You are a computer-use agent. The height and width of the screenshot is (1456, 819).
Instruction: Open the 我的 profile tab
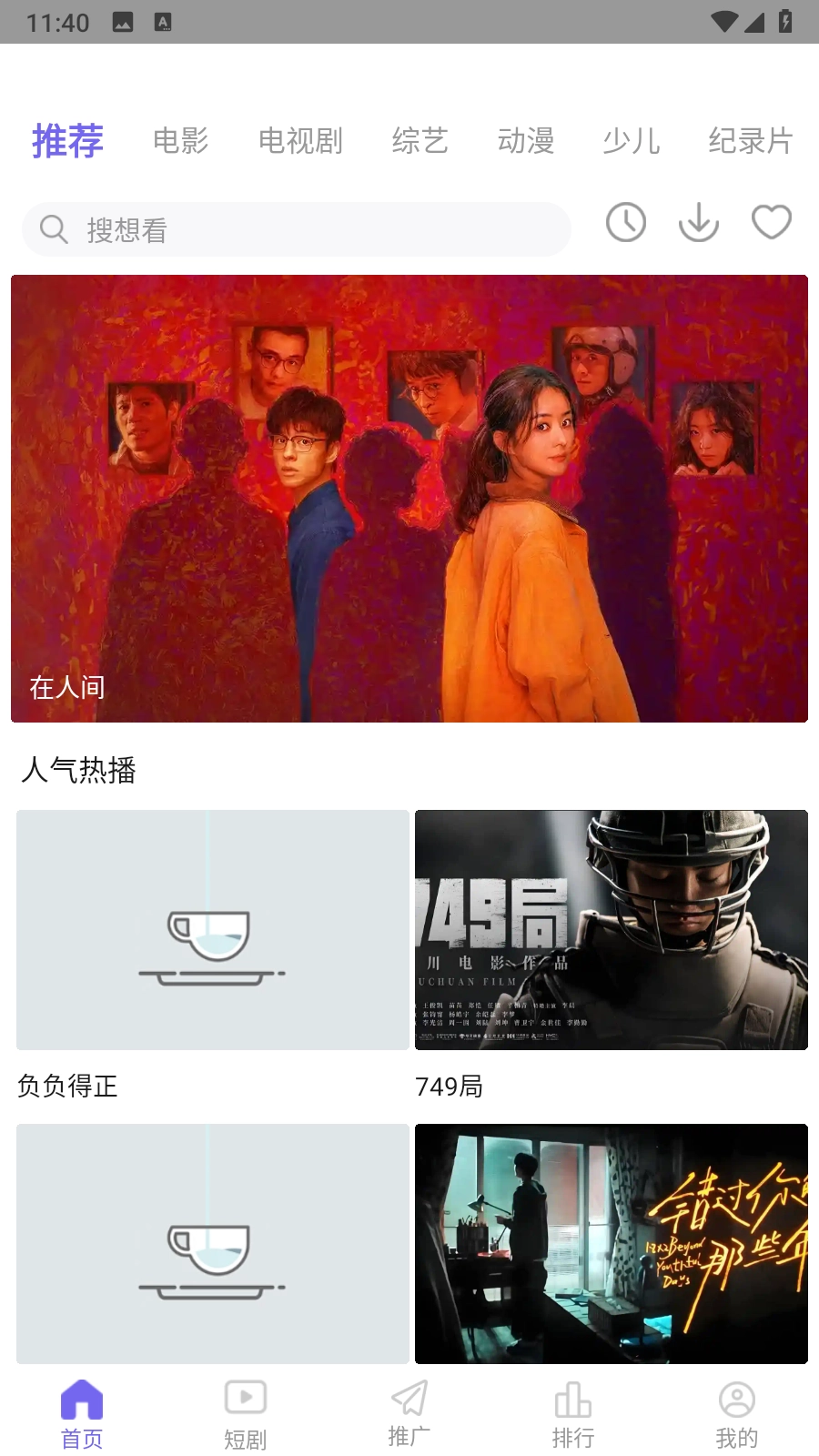tap(737, 1415)
